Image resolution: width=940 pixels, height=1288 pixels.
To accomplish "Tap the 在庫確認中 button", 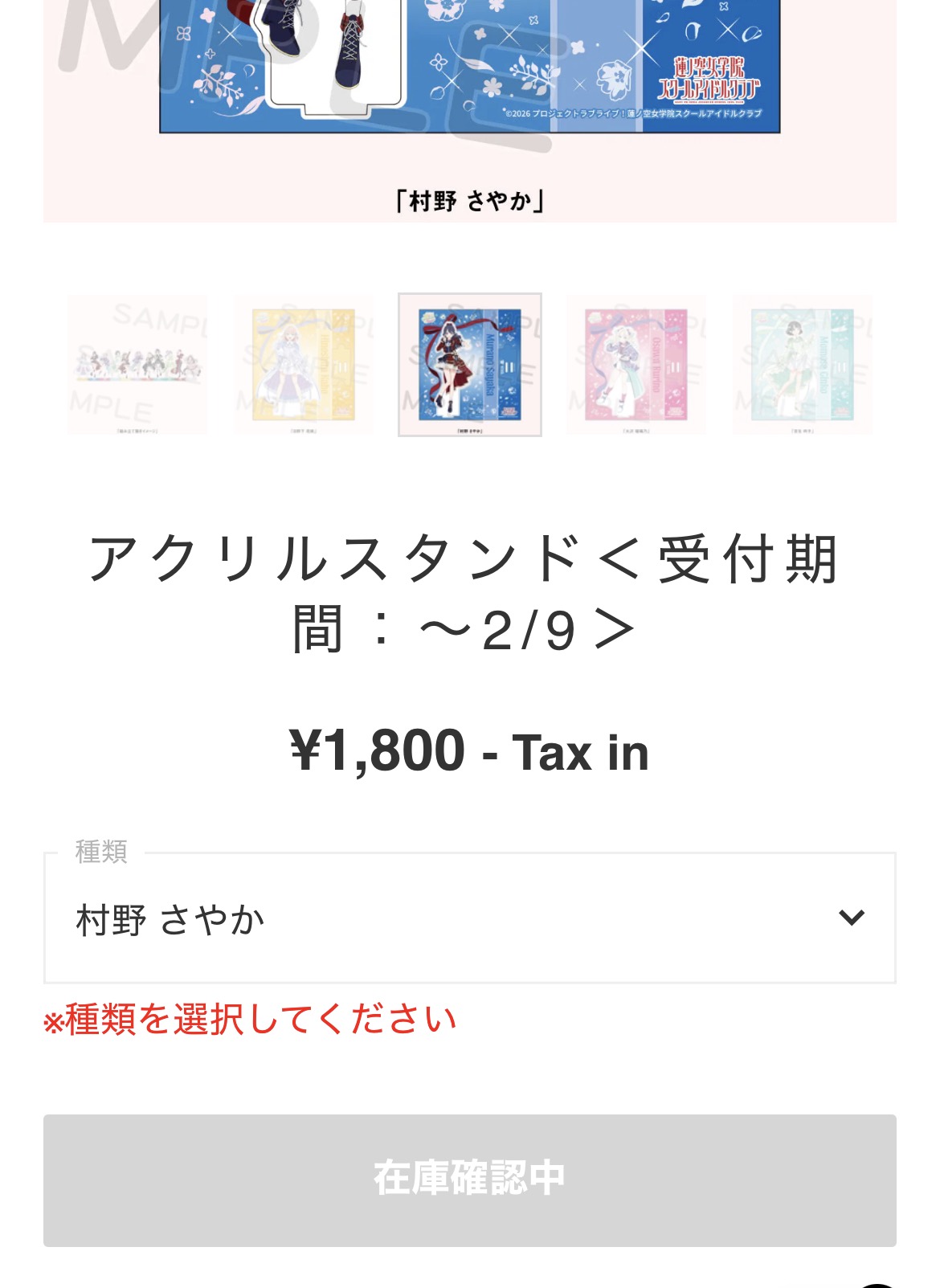I will (469, 1180).
